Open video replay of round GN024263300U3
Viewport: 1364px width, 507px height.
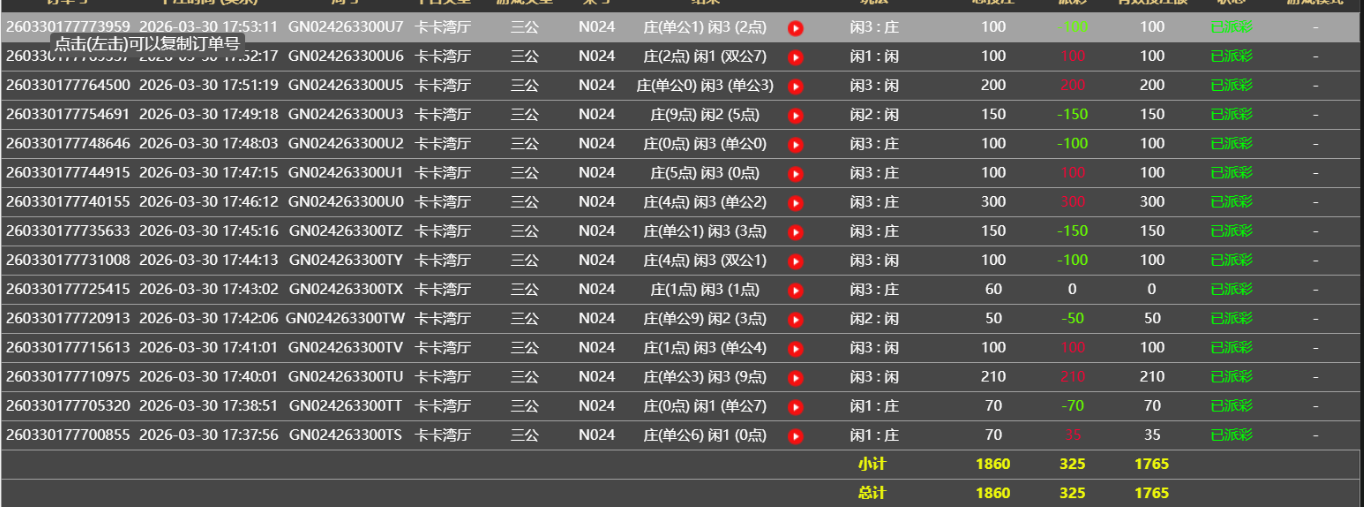coord(796,115)
